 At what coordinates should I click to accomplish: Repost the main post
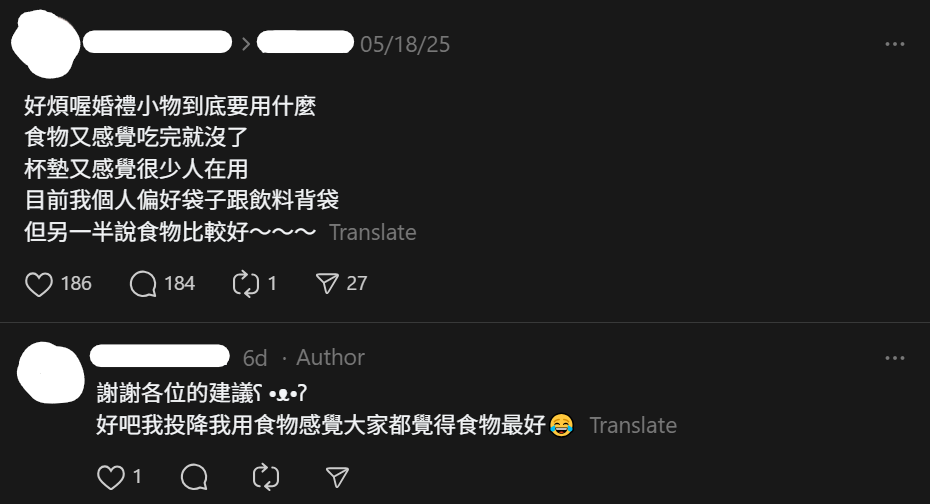[x=245, y=284]
